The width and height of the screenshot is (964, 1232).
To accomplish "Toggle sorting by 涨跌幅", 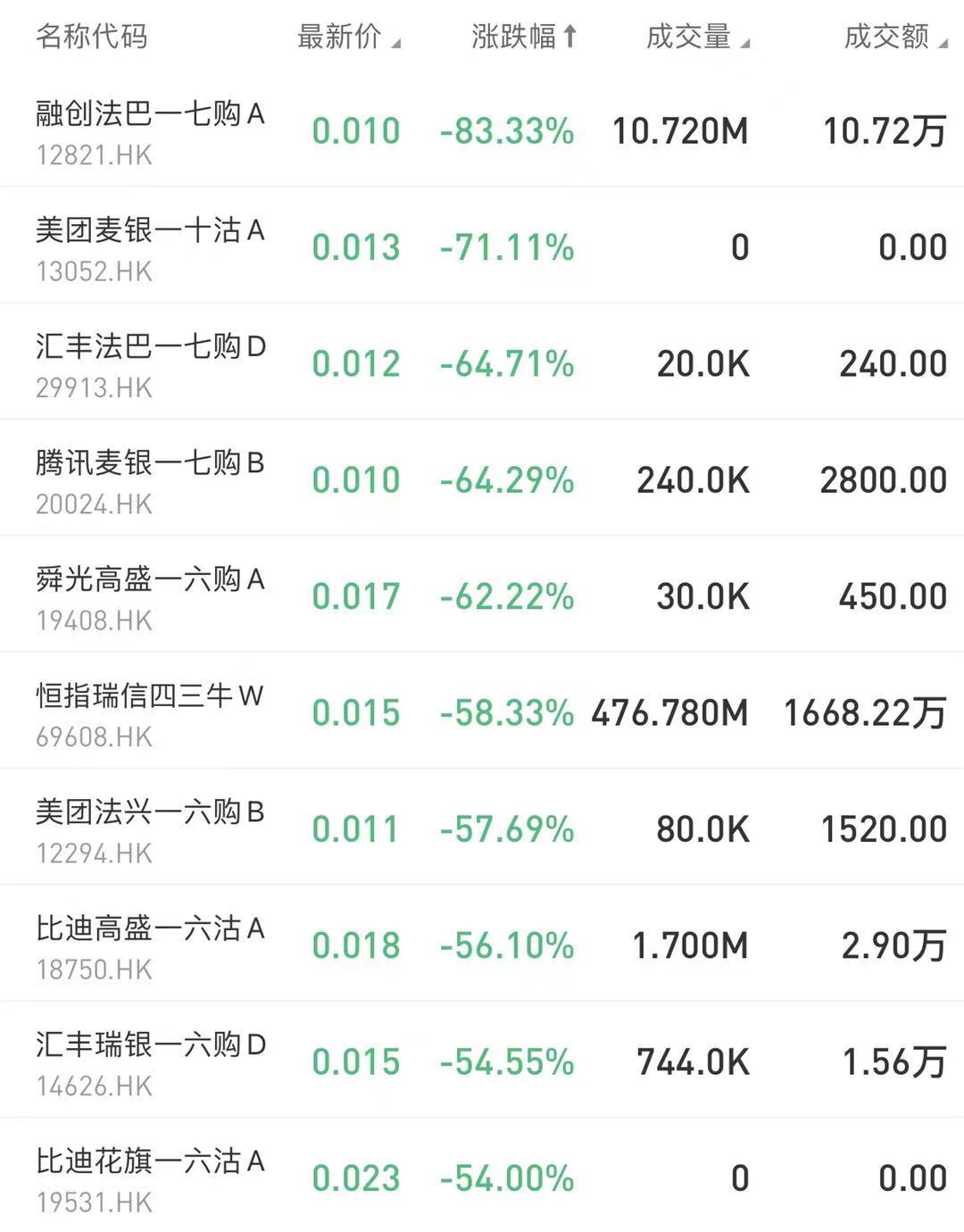I will point(524,37).
